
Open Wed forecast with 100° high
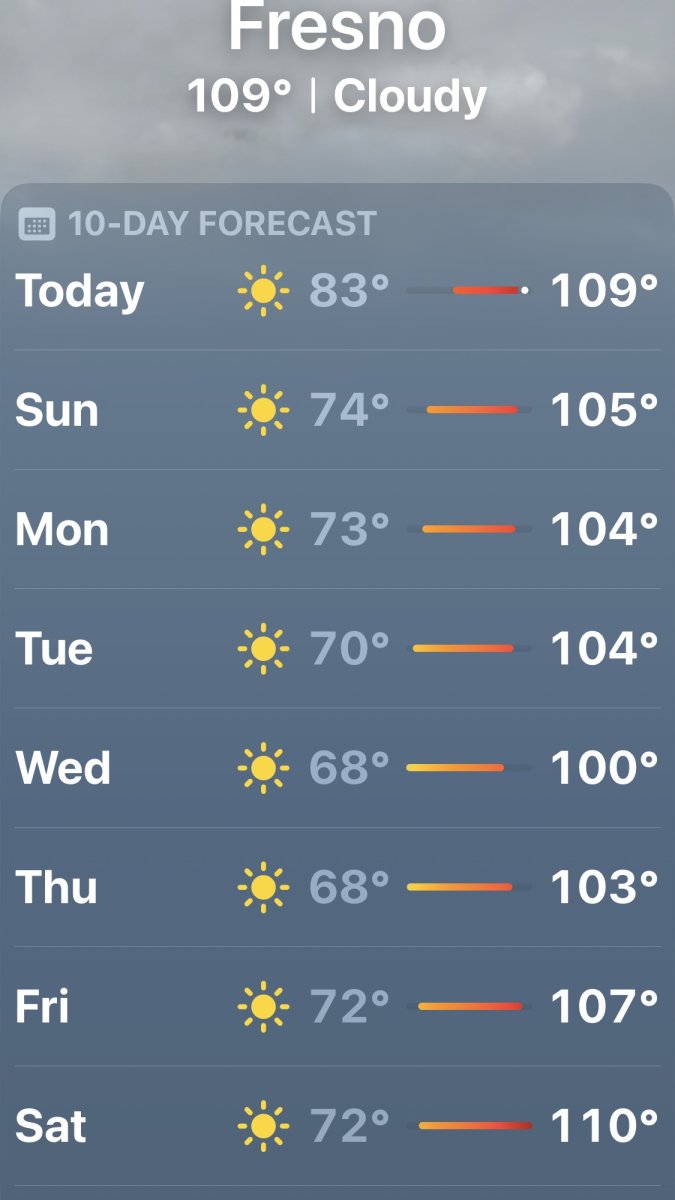tap(337, 768)
